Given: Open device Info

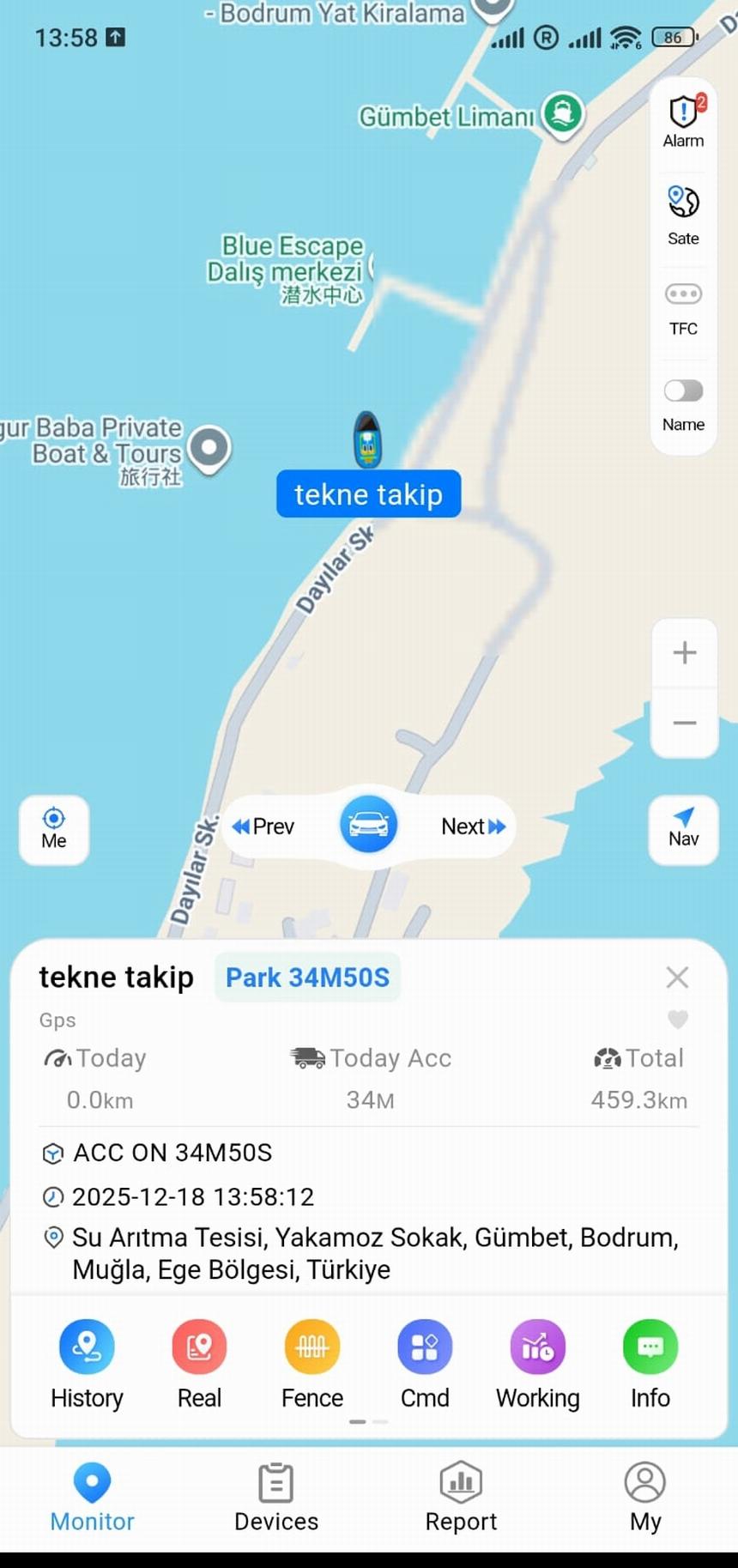Looking at the screenshot, I should coord(650,1363).
